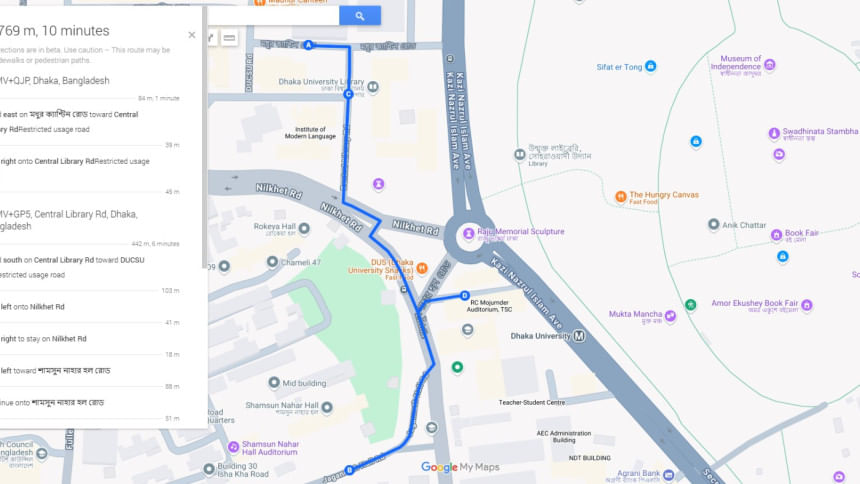Open Dhaka University Library marker

click(372, 87)
